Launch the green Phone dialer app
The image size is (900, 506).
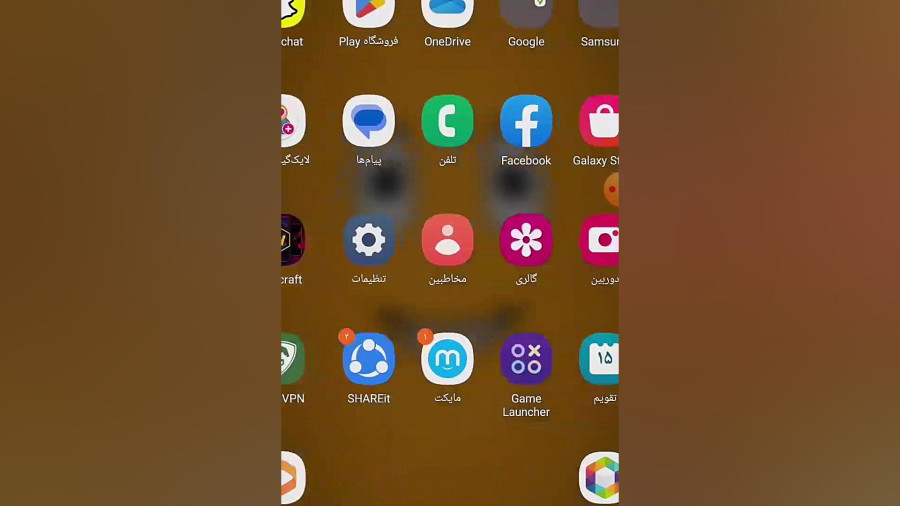(x=447, y=121)
